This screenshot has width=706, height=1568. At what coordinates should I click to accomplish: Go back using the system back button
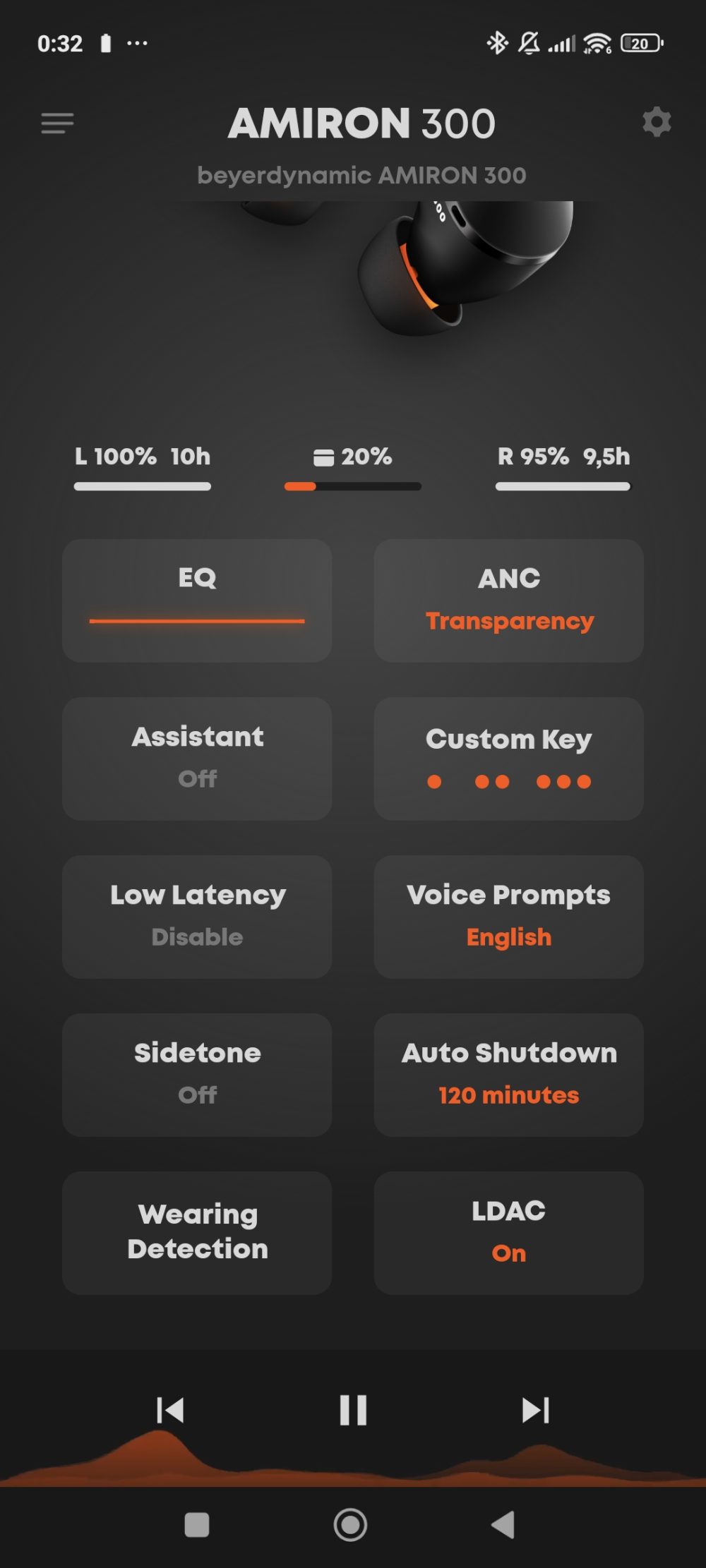click(x=503, y=1524)
